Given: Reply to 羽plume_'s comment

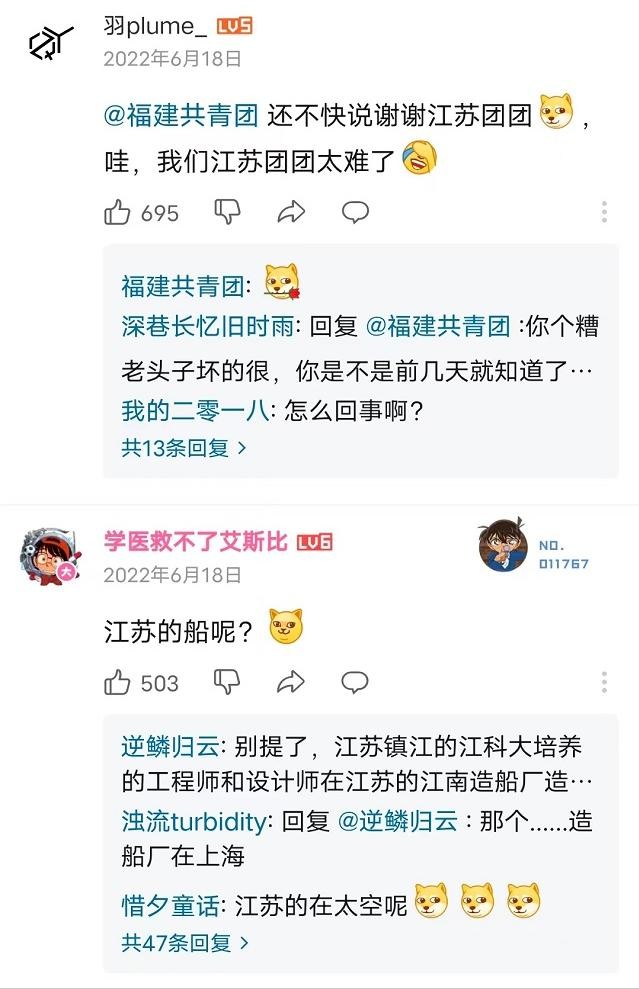Looking at the screenshot, I should tap(355, 212).
